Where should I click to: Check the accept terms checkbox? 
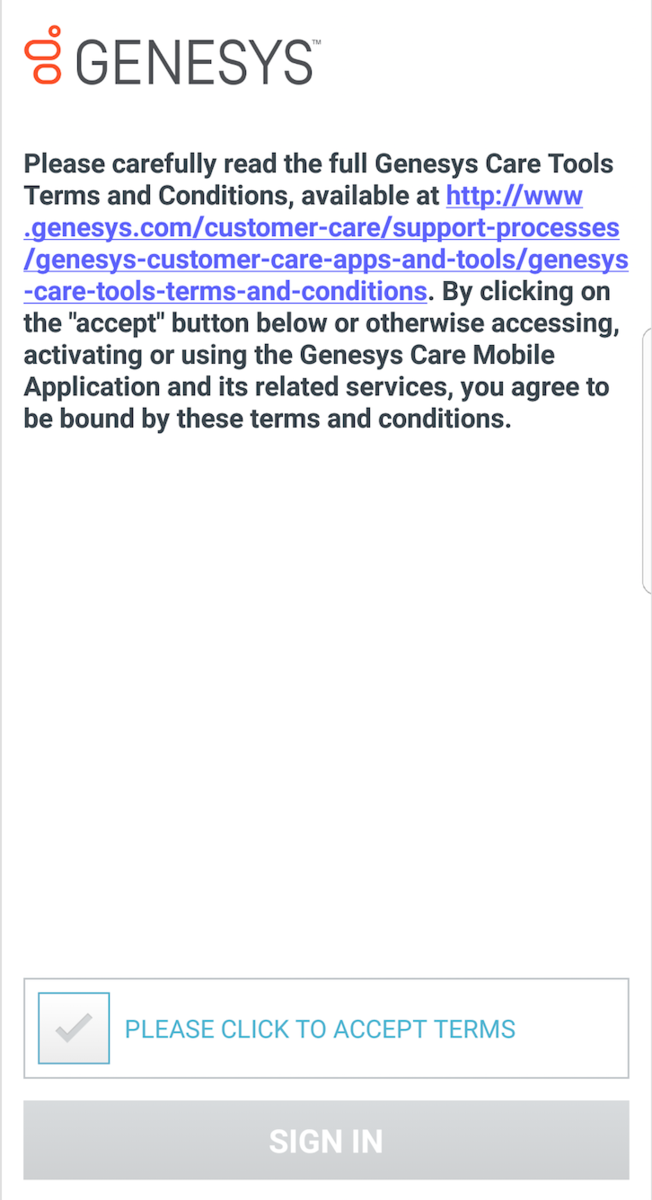(74, 1028)
